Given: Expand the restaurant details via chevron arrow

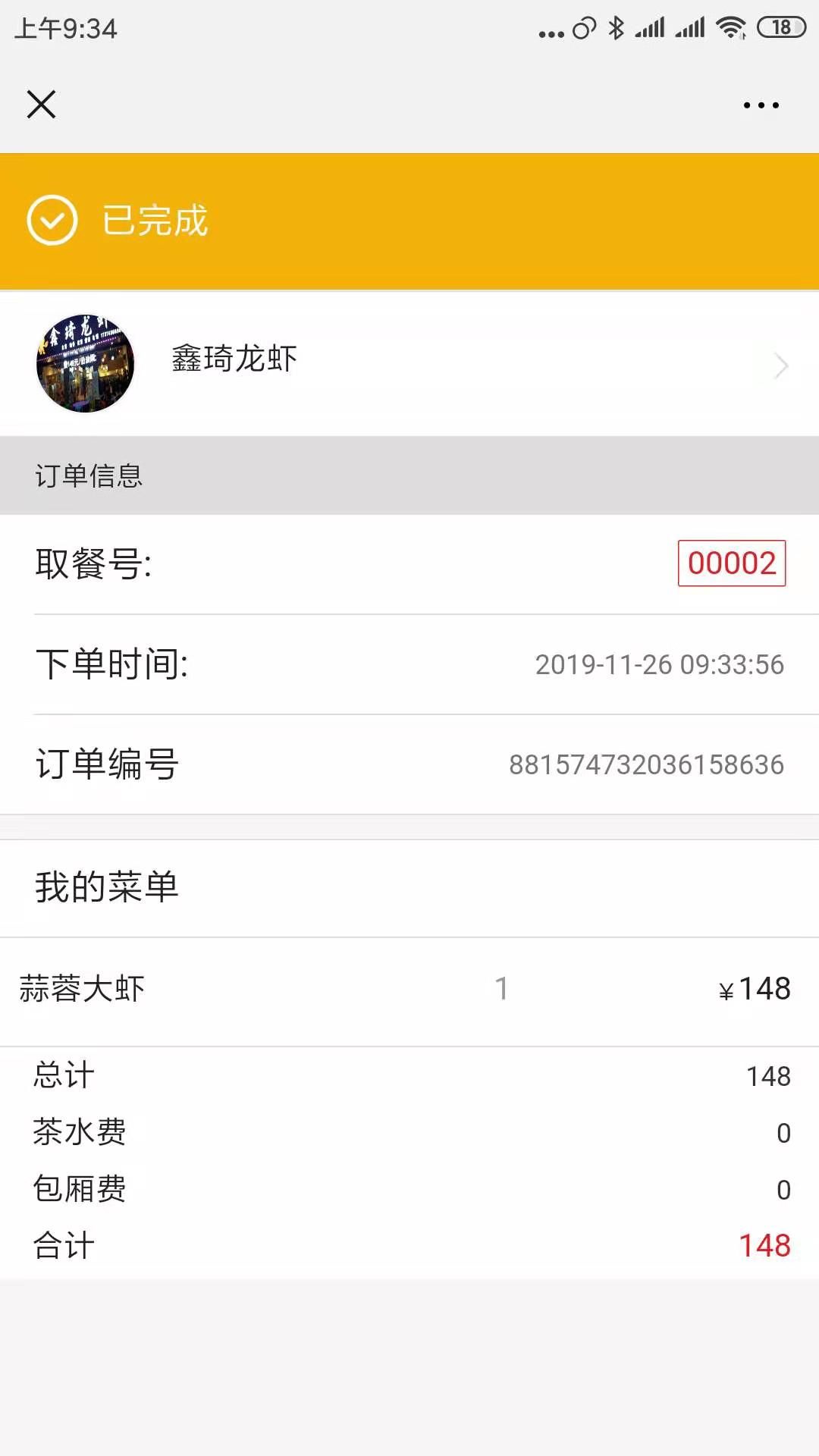Looking at the screenshot, I should (780, 366).
